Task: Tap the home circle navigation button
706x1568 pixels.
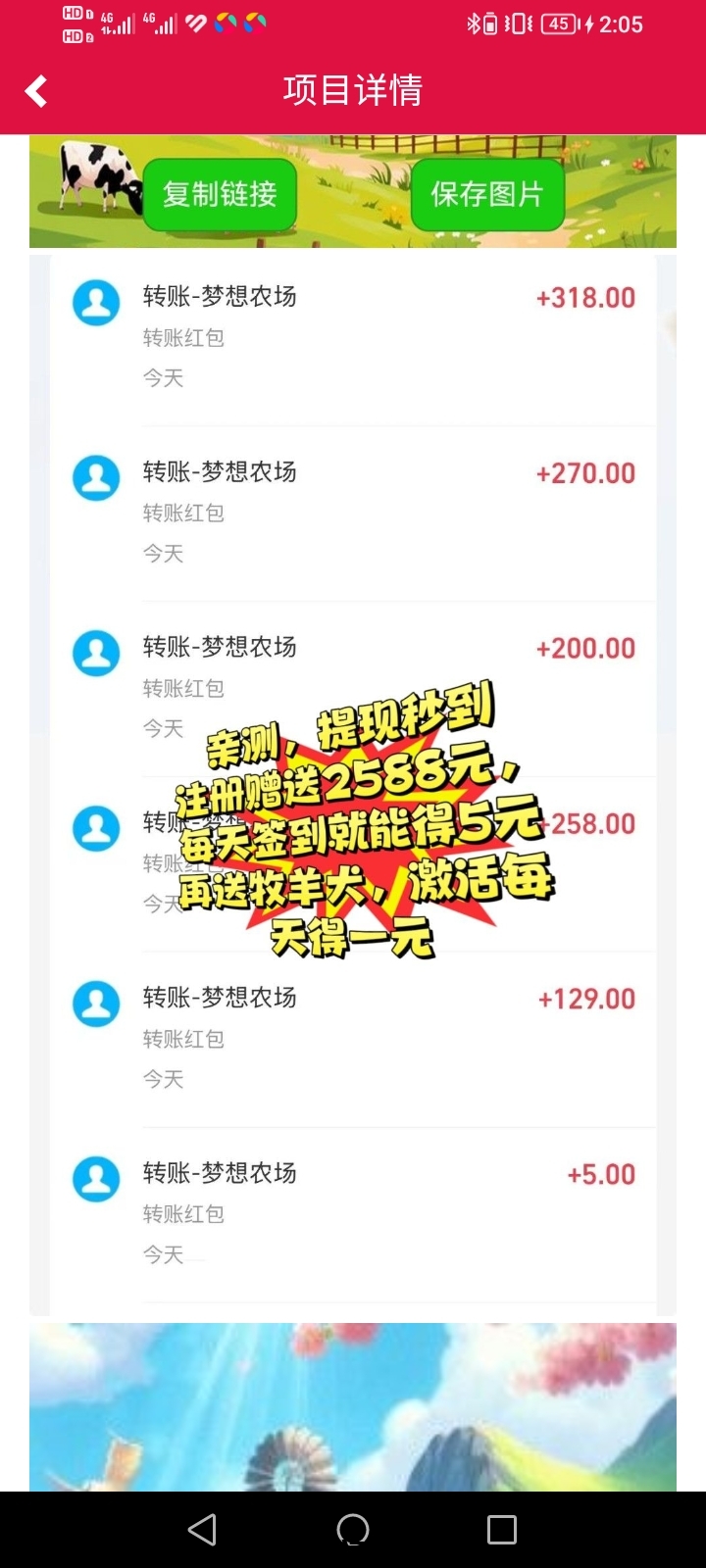Action: pyautogui.click(x=352, y=1528)
